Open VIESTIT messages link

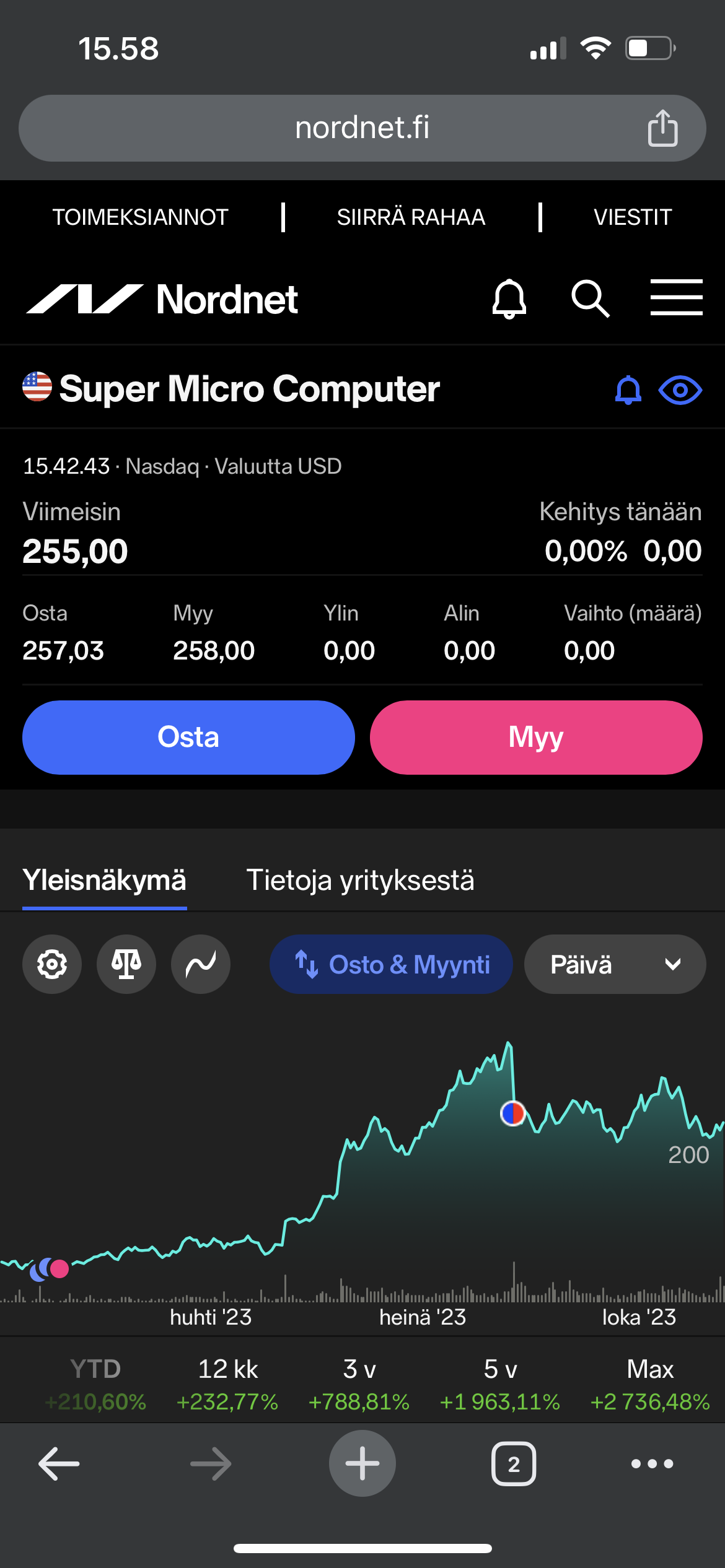633,217
